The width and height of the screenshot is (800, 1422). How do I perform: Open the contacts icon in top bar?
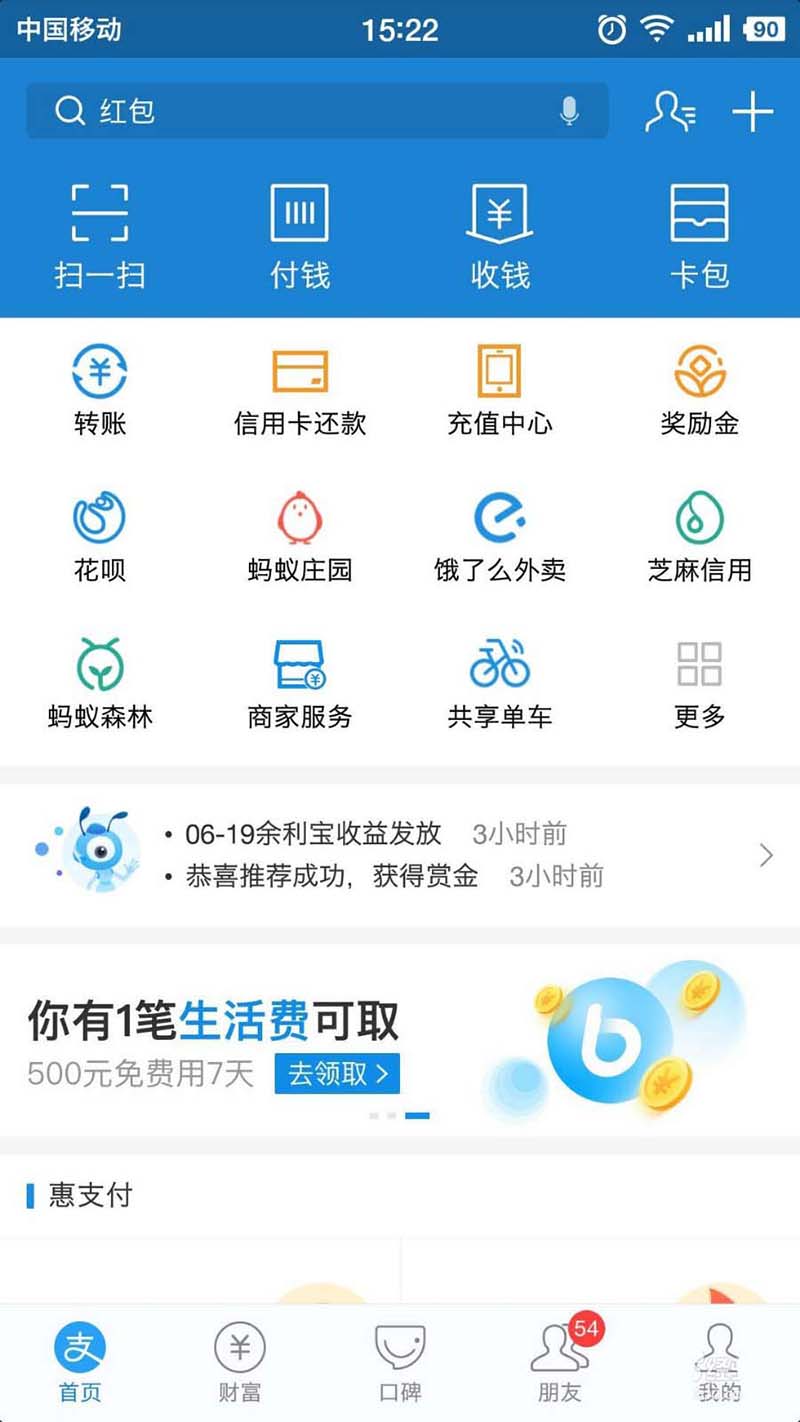(669, 111)
